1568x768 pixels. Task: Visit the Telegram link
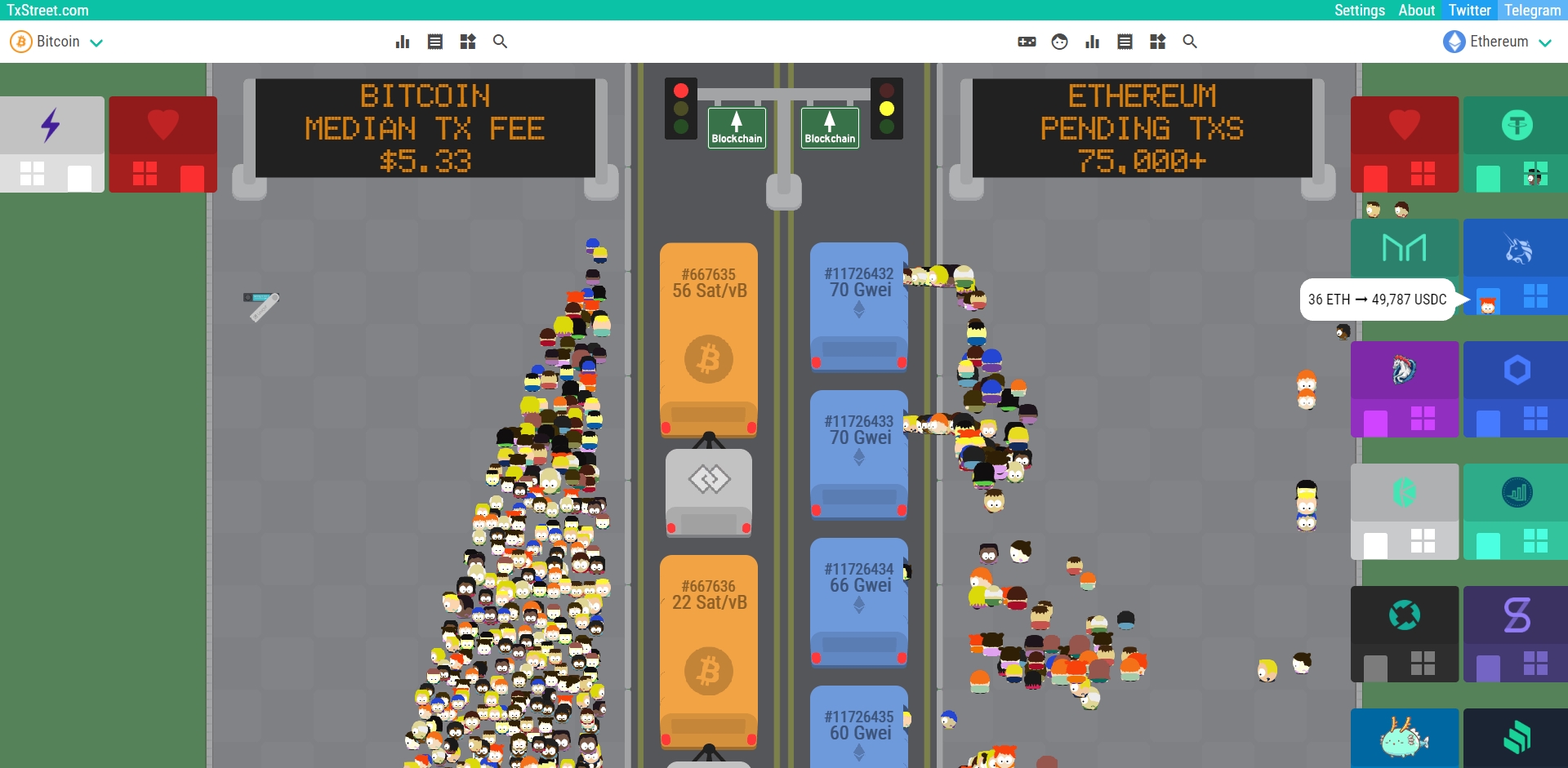pyautogui.click(x=1532, y=11)
